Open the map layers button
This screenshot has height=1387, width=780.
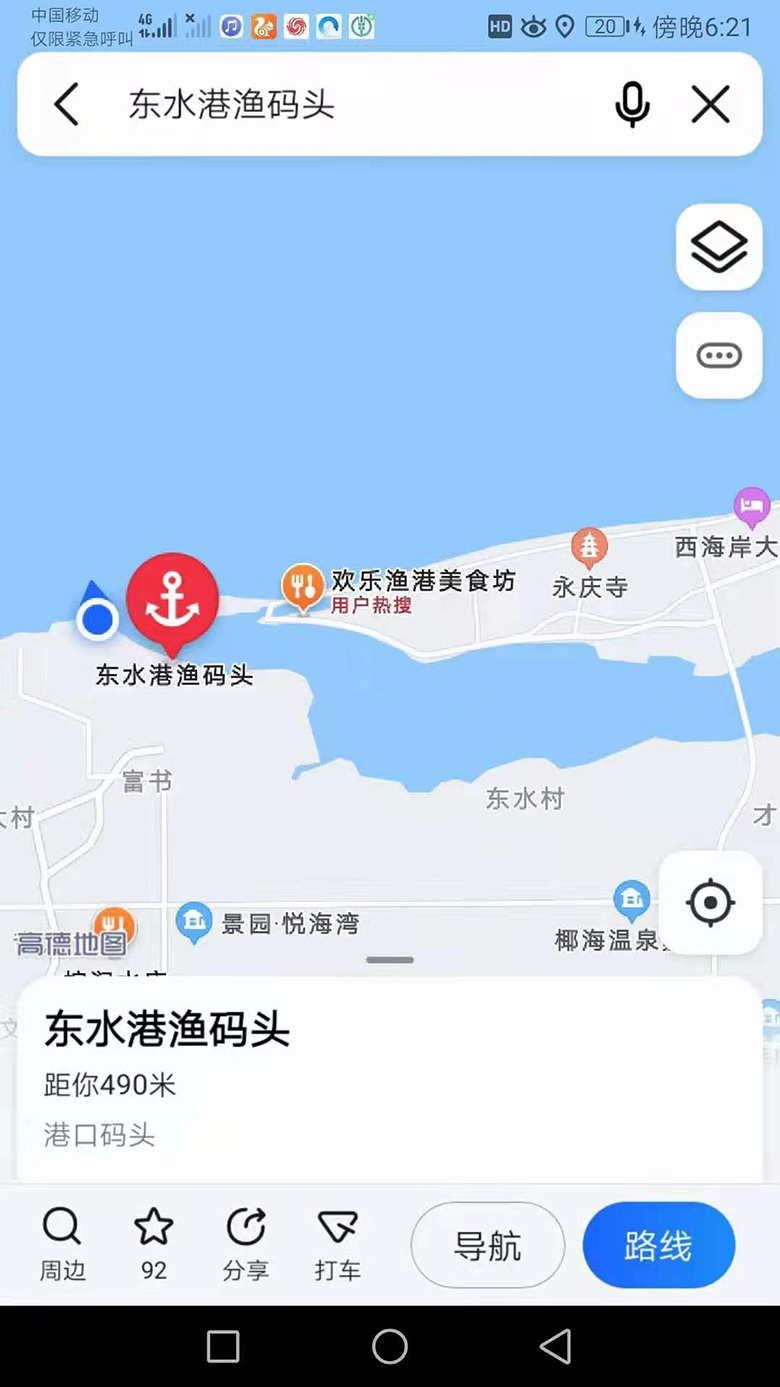719,247
